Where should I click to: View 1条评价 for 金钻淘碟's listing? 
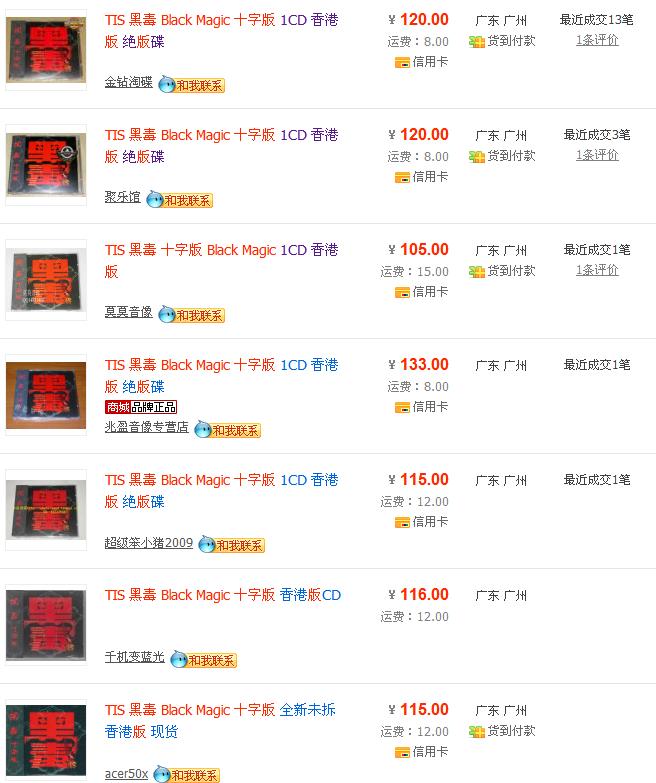(597, 40)
